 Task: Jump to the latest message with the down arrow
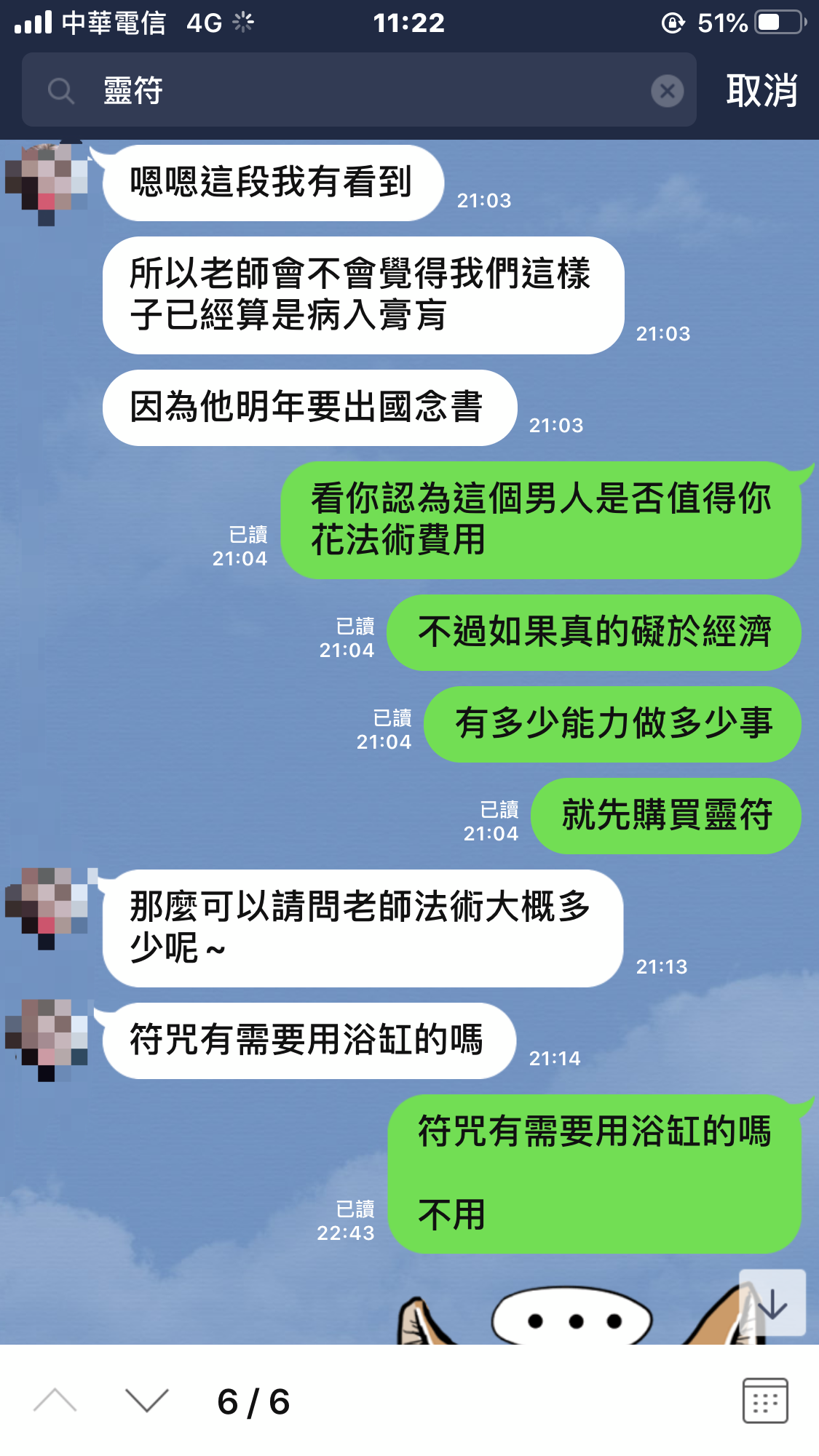click(772, 1303)
